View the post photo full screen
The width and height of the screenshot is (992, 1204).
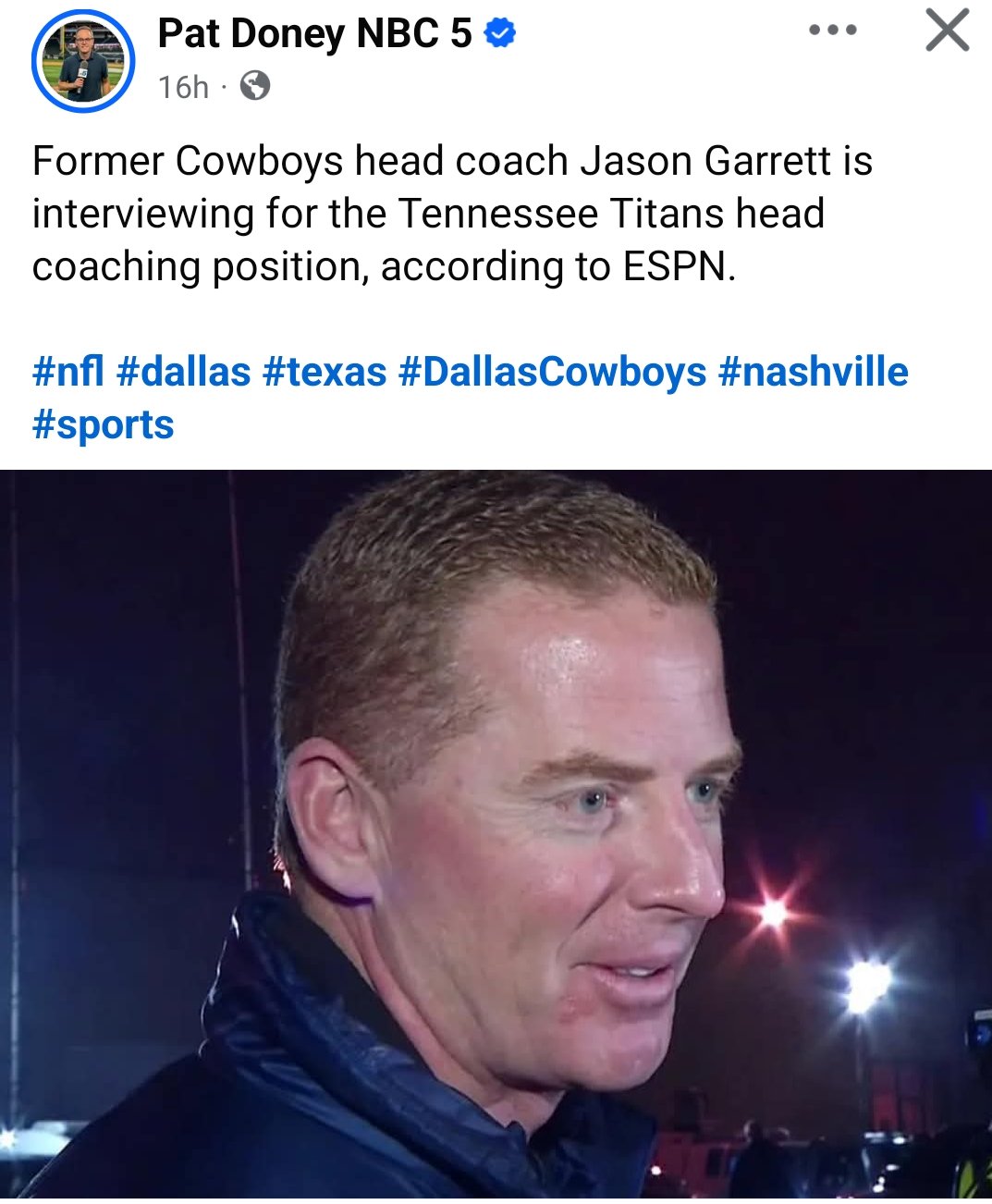tap(496, 832)
